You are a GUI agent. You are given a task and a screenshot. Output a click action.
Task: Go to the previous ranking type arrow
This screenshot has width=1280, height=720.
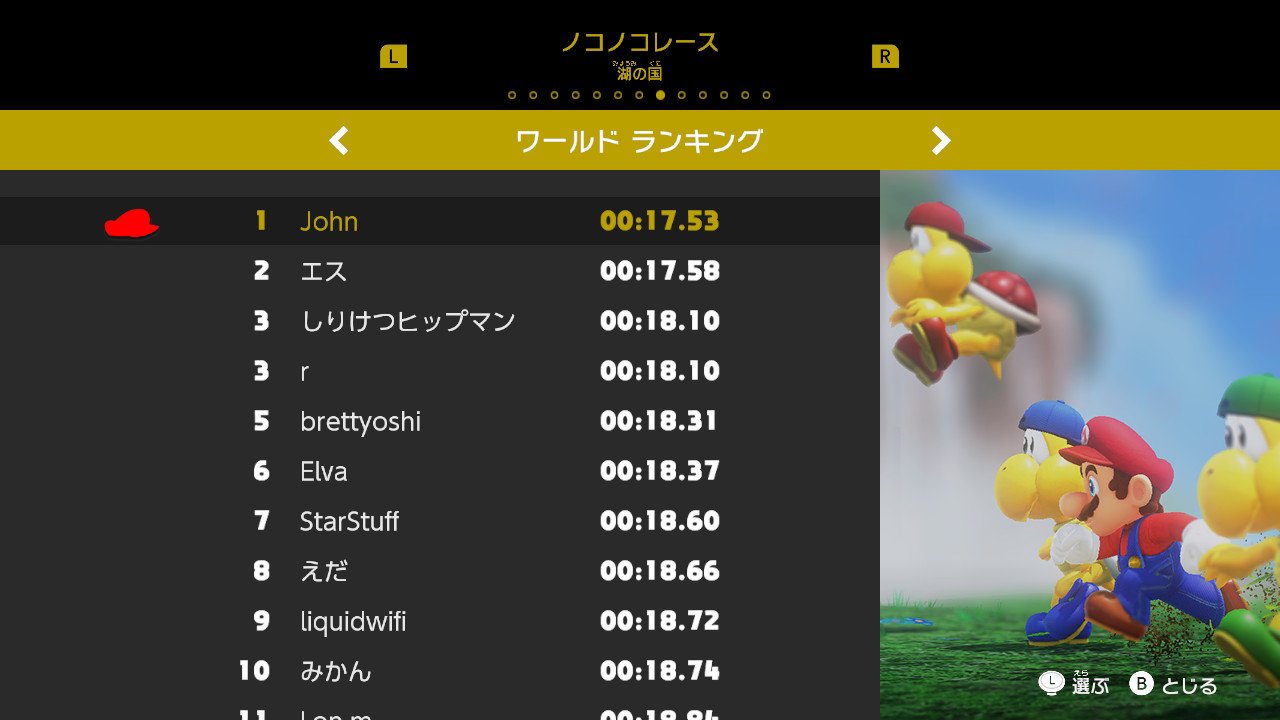[339, 140]
